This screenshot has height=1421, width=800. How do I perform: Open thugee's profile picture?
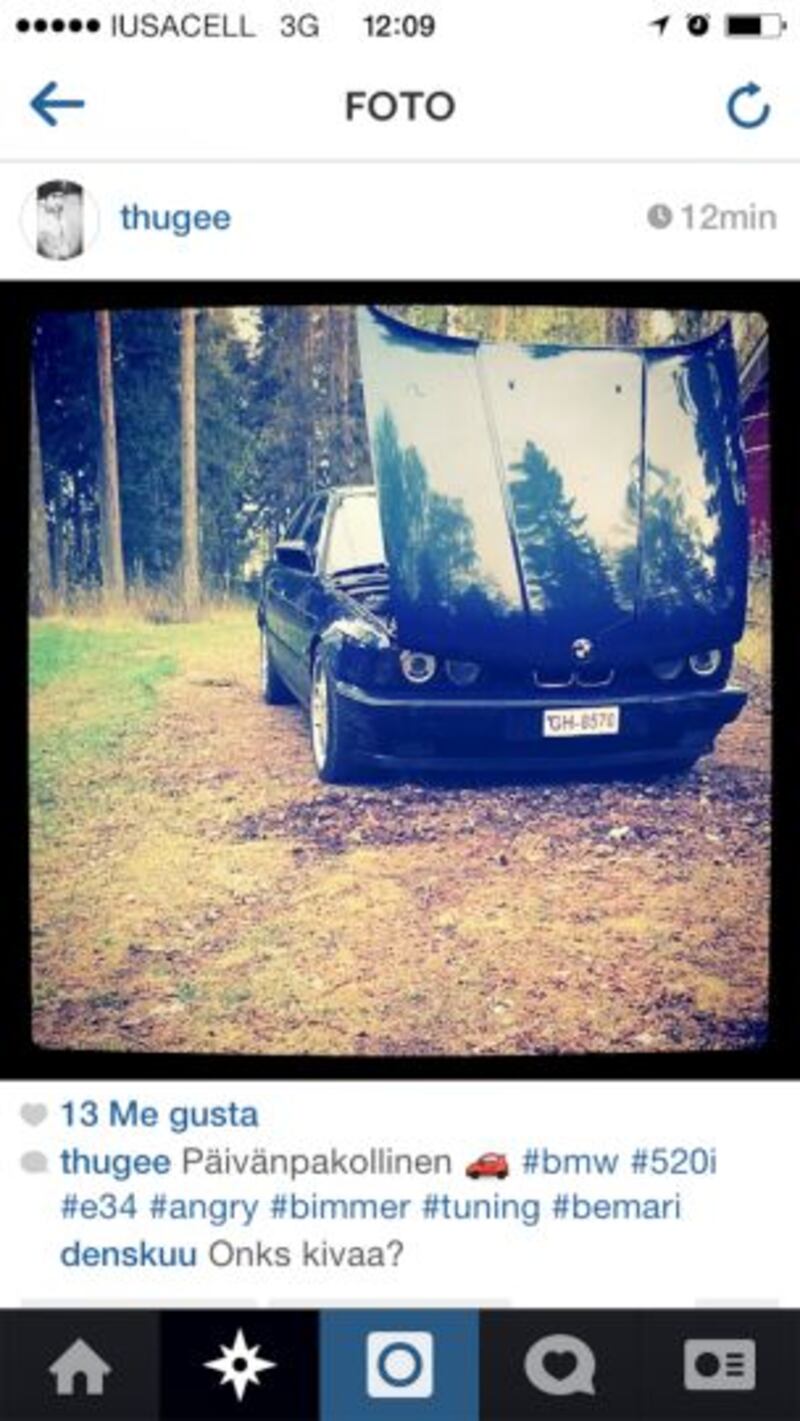pos(60,219)
